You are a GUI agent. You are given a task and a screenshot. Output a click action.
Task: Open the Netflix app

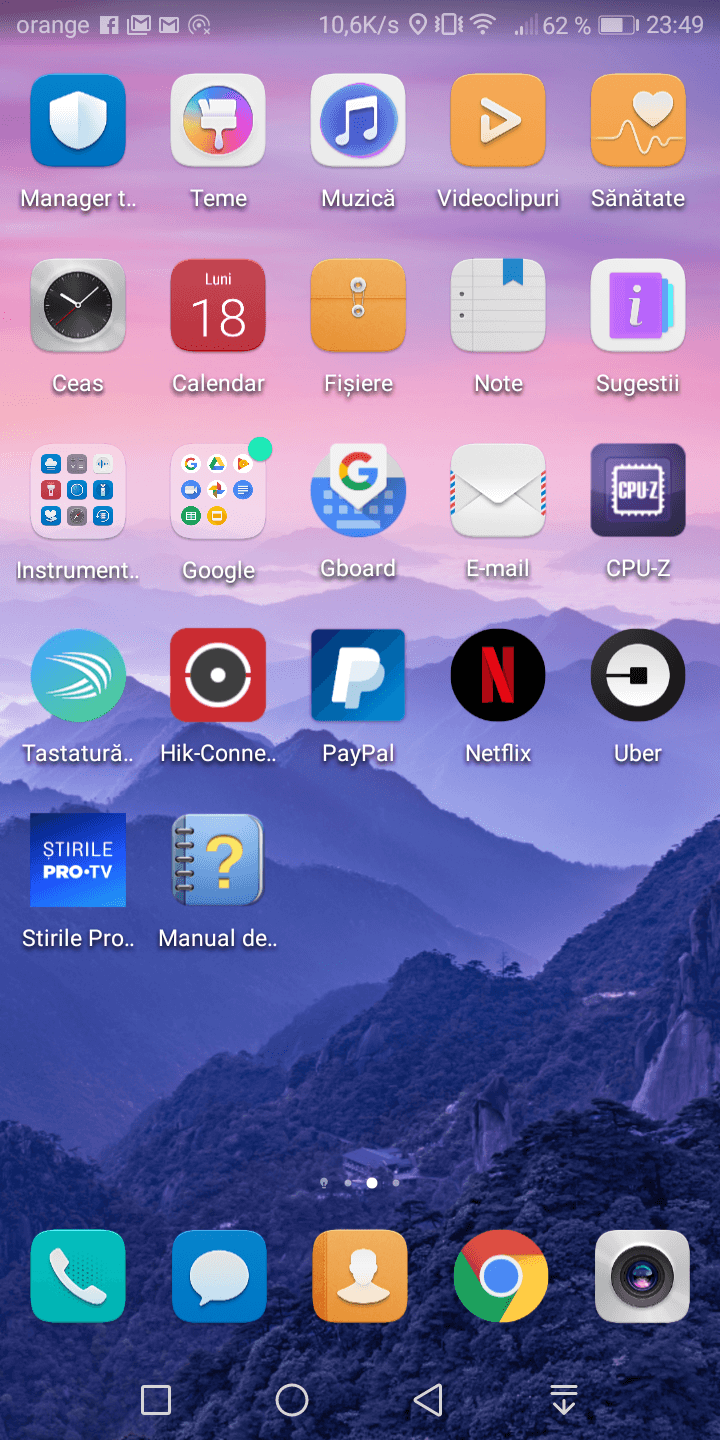tap(498, 675)
